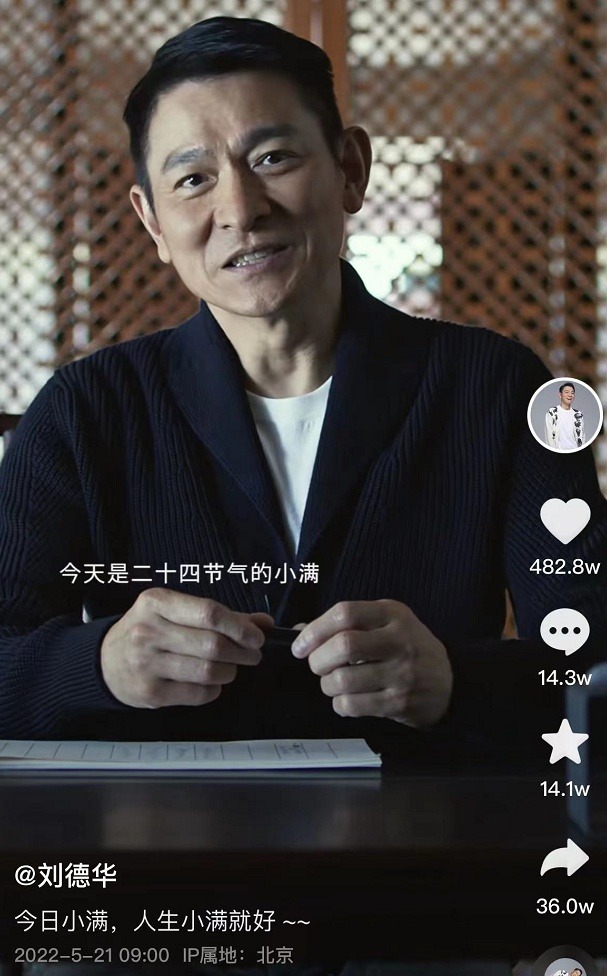Open the comments section

click(565, 632)
